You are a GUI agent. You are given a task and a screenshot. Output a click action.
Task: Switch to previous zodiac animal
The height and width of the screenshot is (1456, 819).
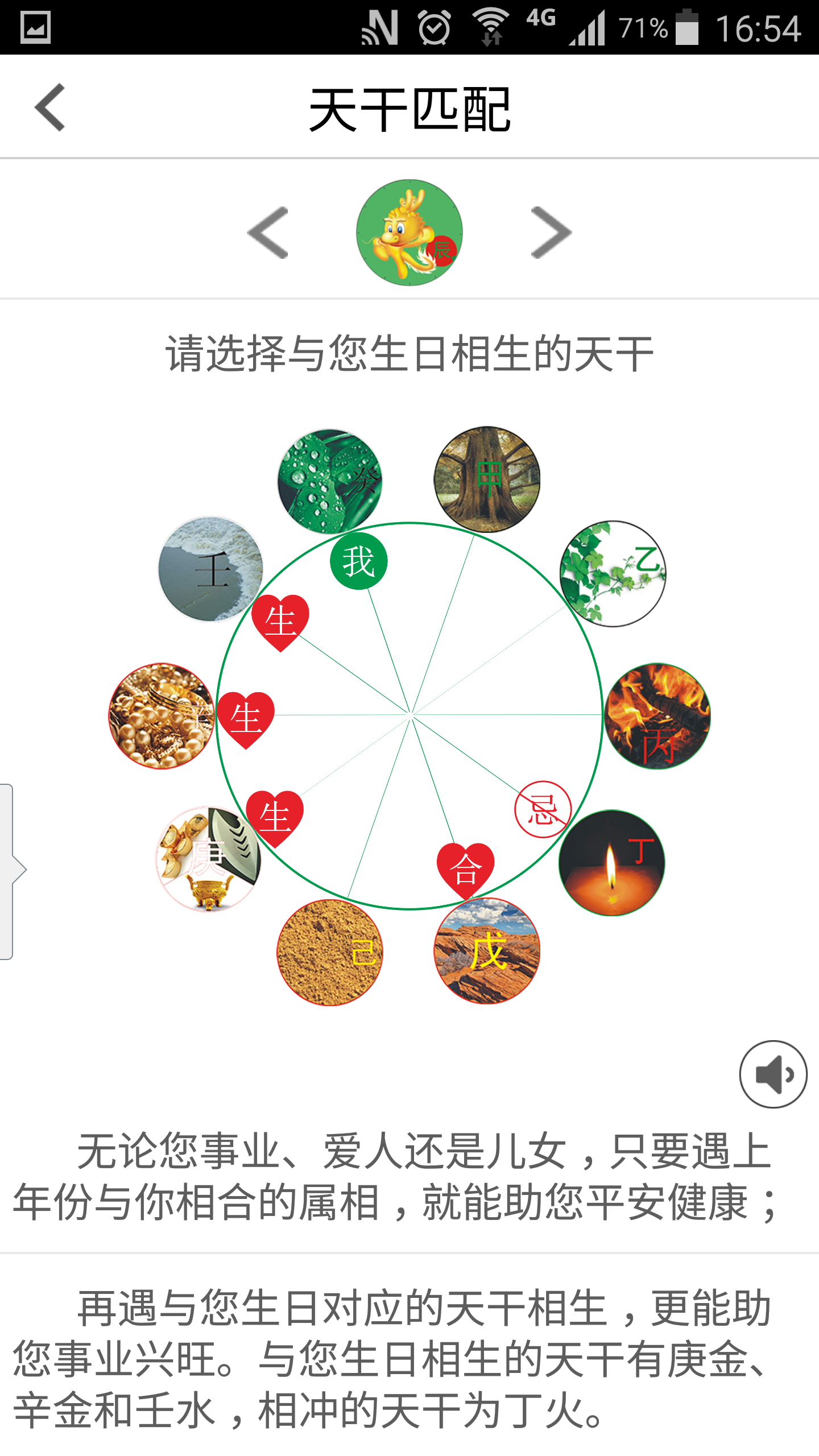pyautogui.click(x=268, y=233)
